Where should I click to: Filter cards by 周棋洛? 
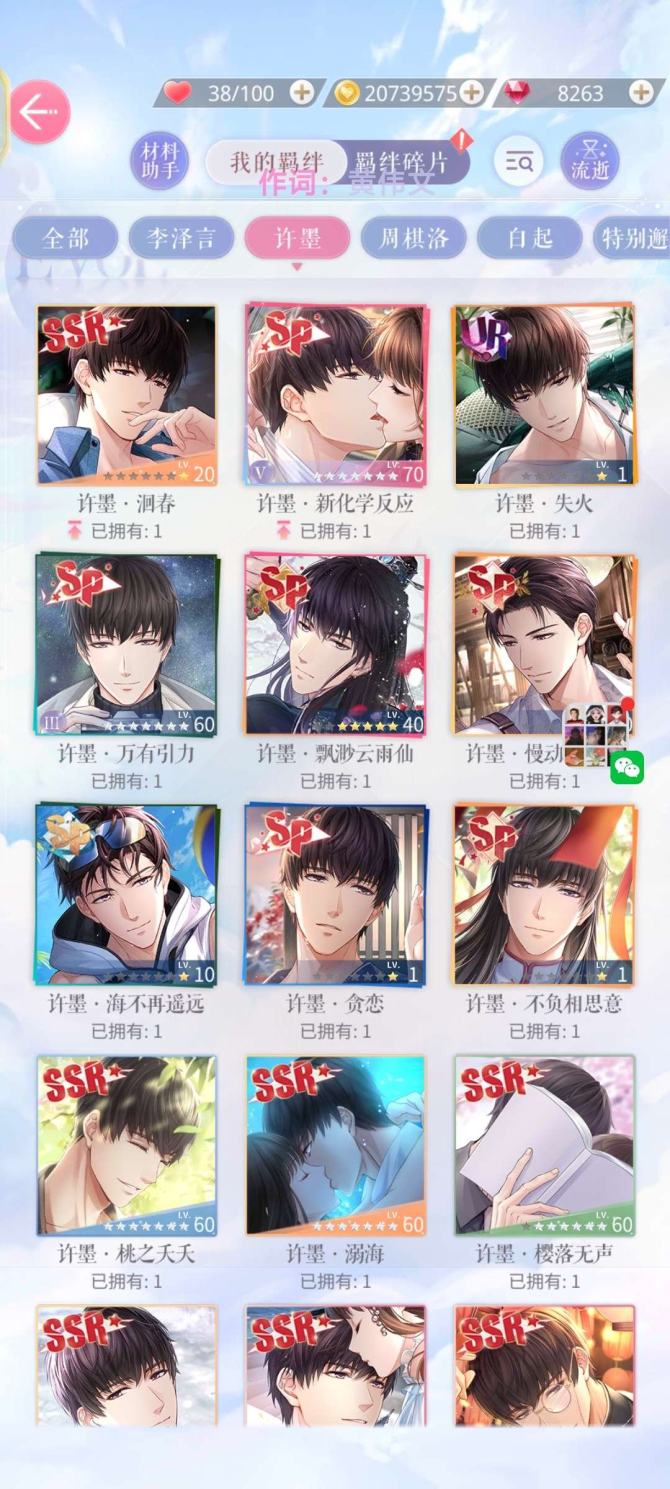click(413, 239)
